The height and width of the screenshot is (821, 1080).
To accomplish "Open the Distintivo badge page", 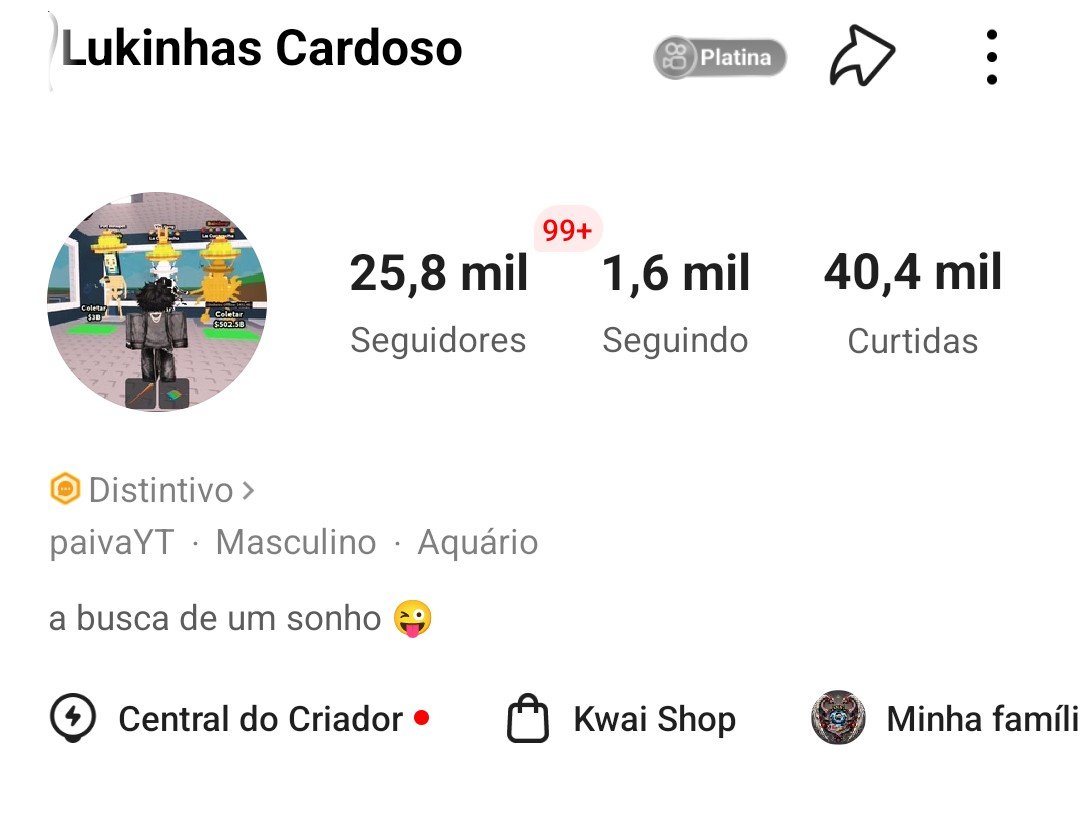I will coord(152,490).
